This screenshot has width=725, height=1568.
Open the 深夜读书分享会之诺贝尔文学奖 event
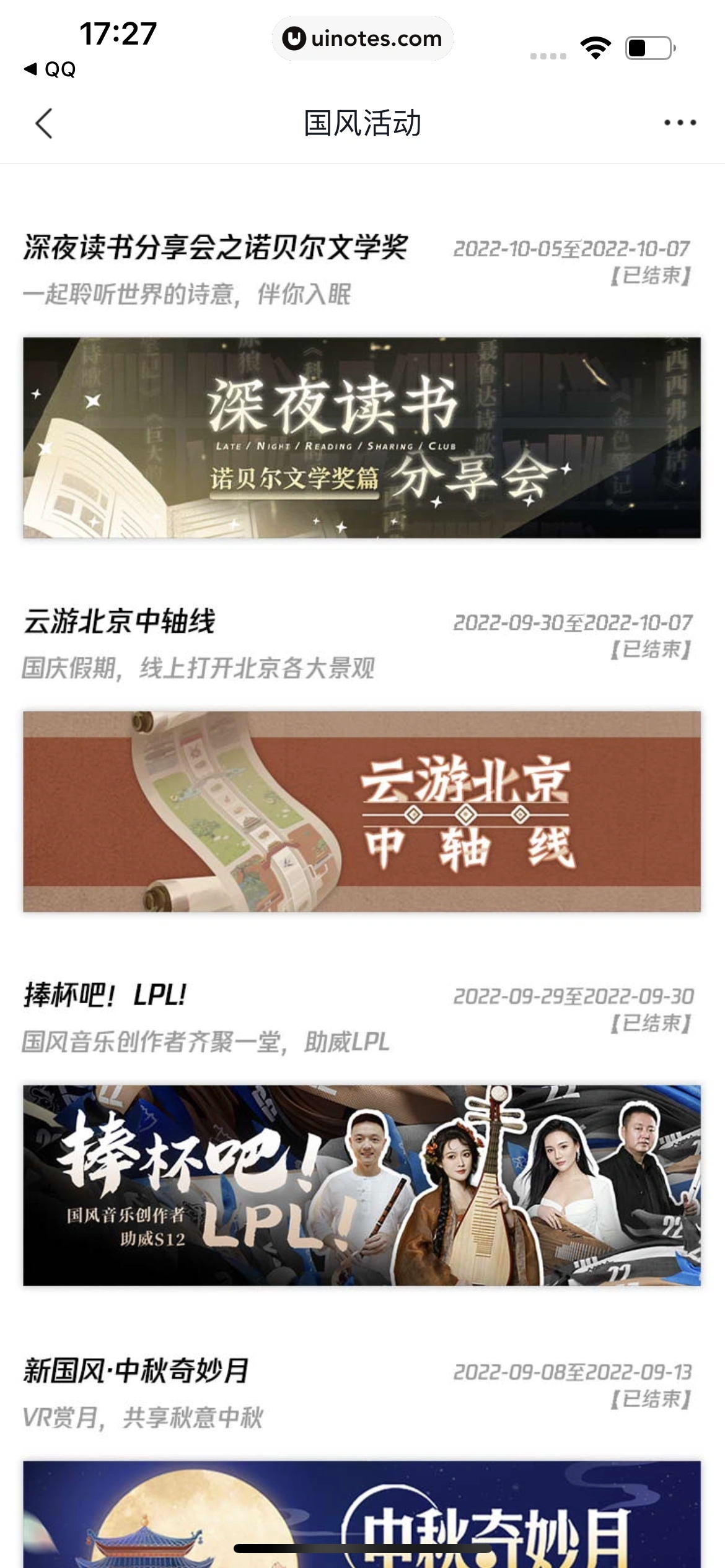tap(217, 246)
